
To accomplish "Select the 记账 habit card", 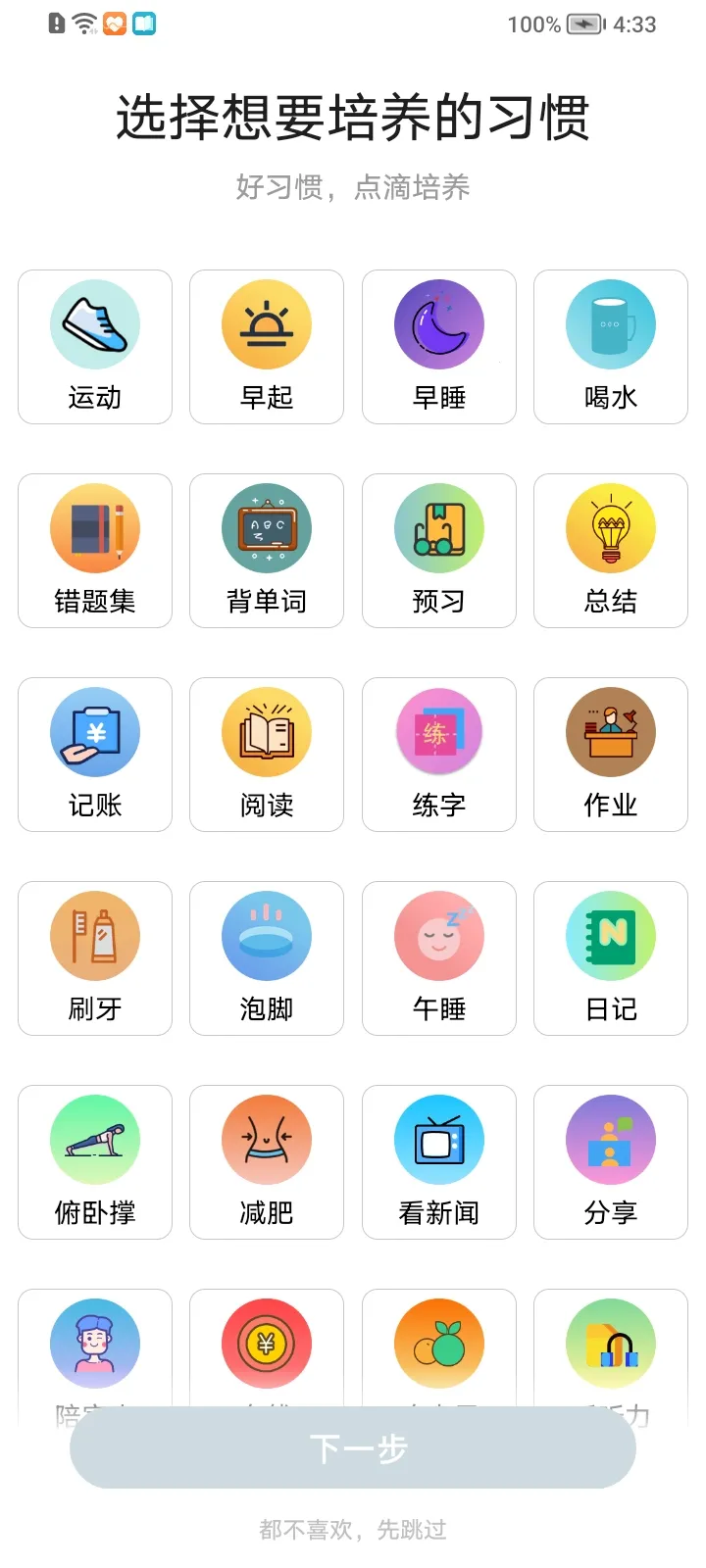I will pos(95,755).
